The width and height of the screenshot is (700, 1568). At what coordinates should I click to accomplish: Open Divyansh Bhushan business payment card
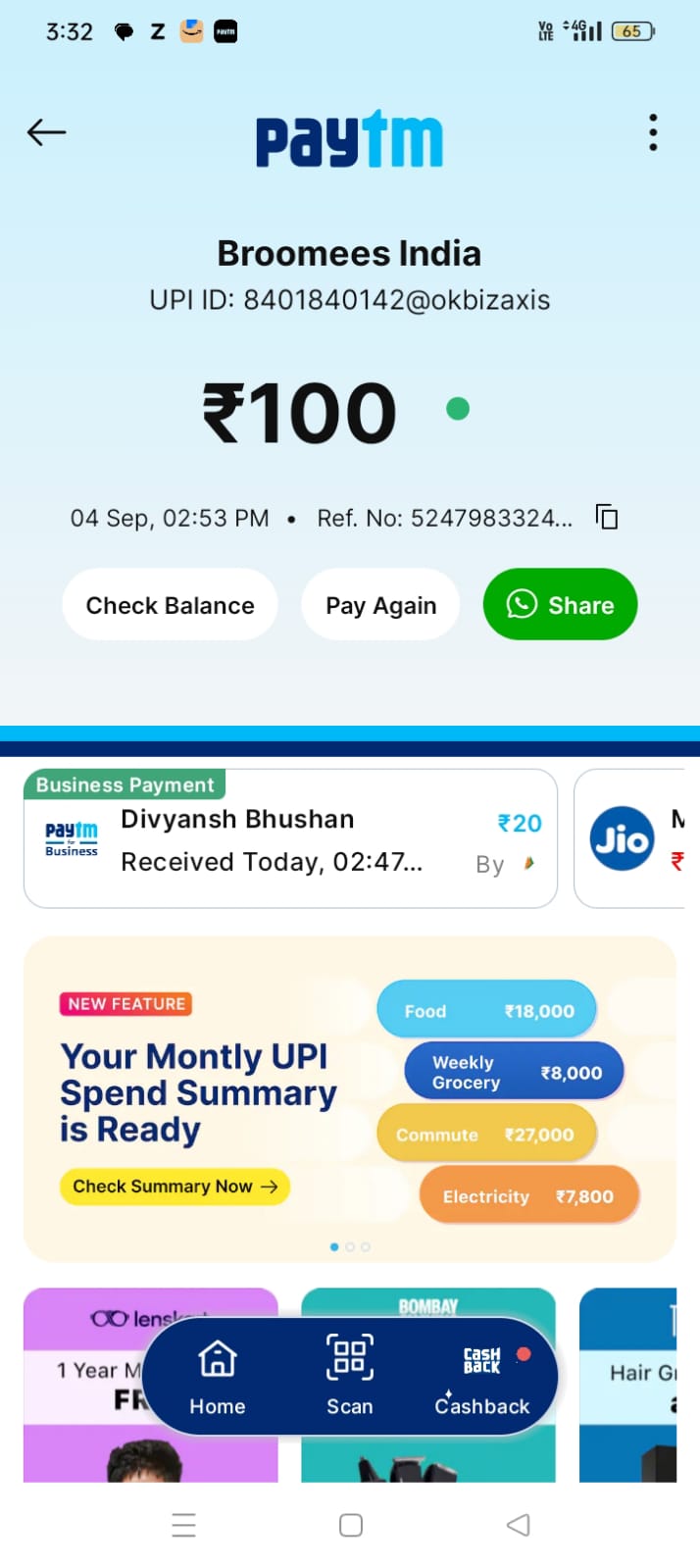[x=290, y=838]
